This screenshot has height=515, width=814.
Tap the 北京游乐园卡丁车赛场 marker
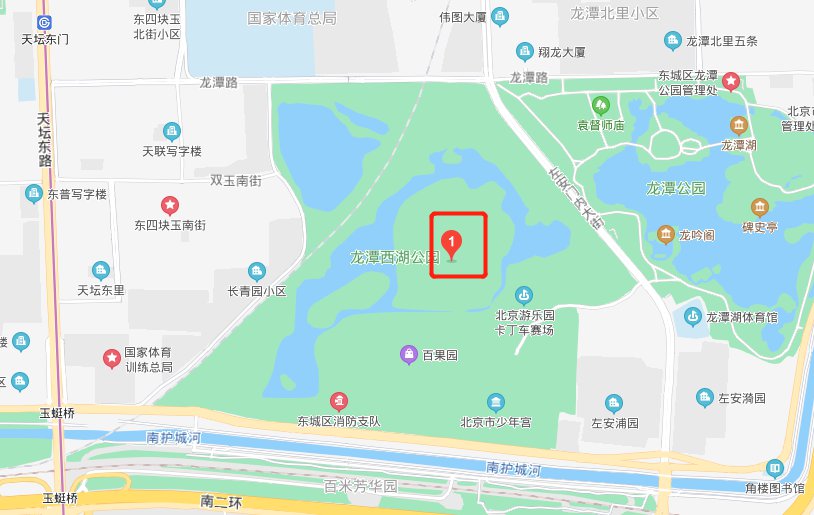pos(523,294)
